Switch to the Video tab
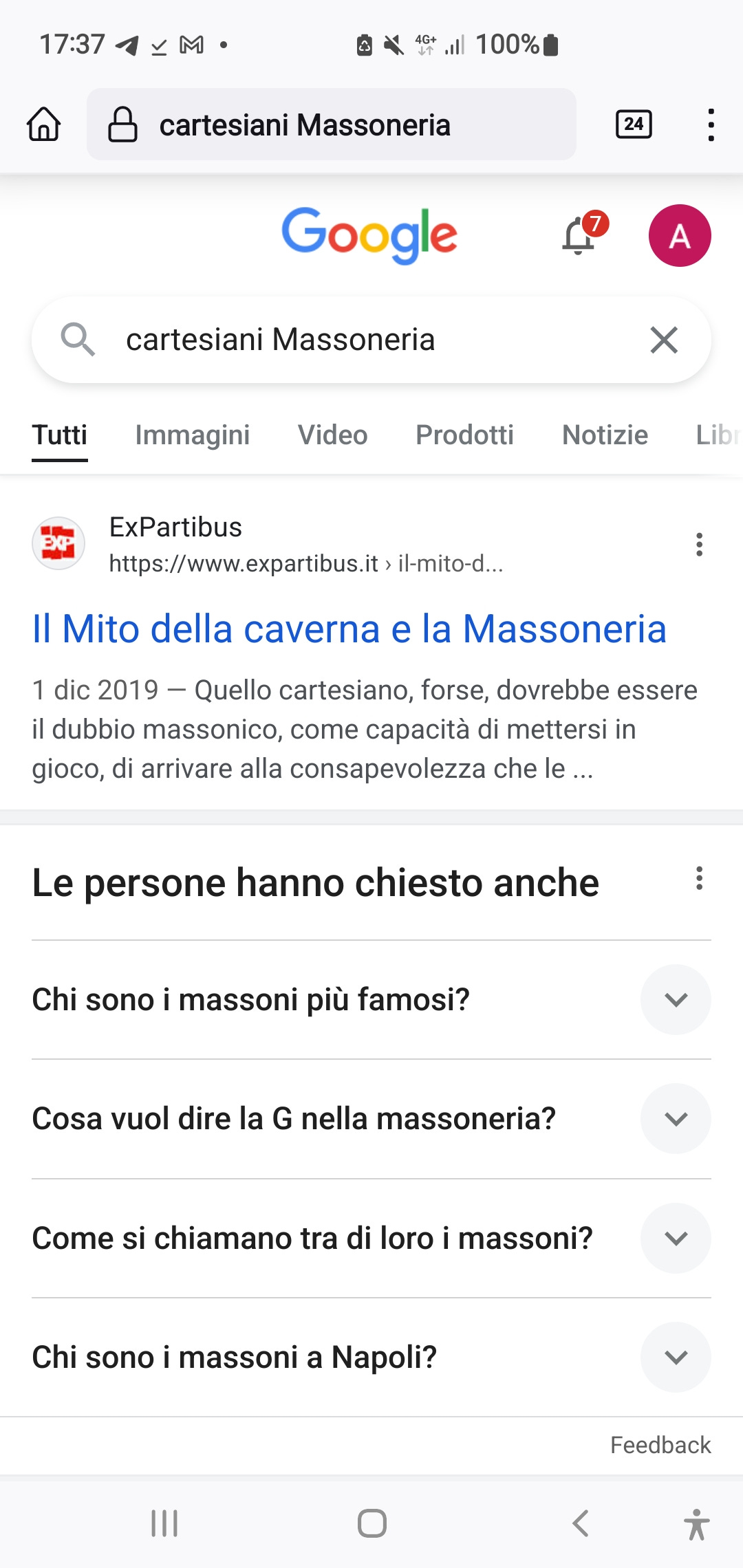Viewport: 743px width, 1568px height. point(333,435)
